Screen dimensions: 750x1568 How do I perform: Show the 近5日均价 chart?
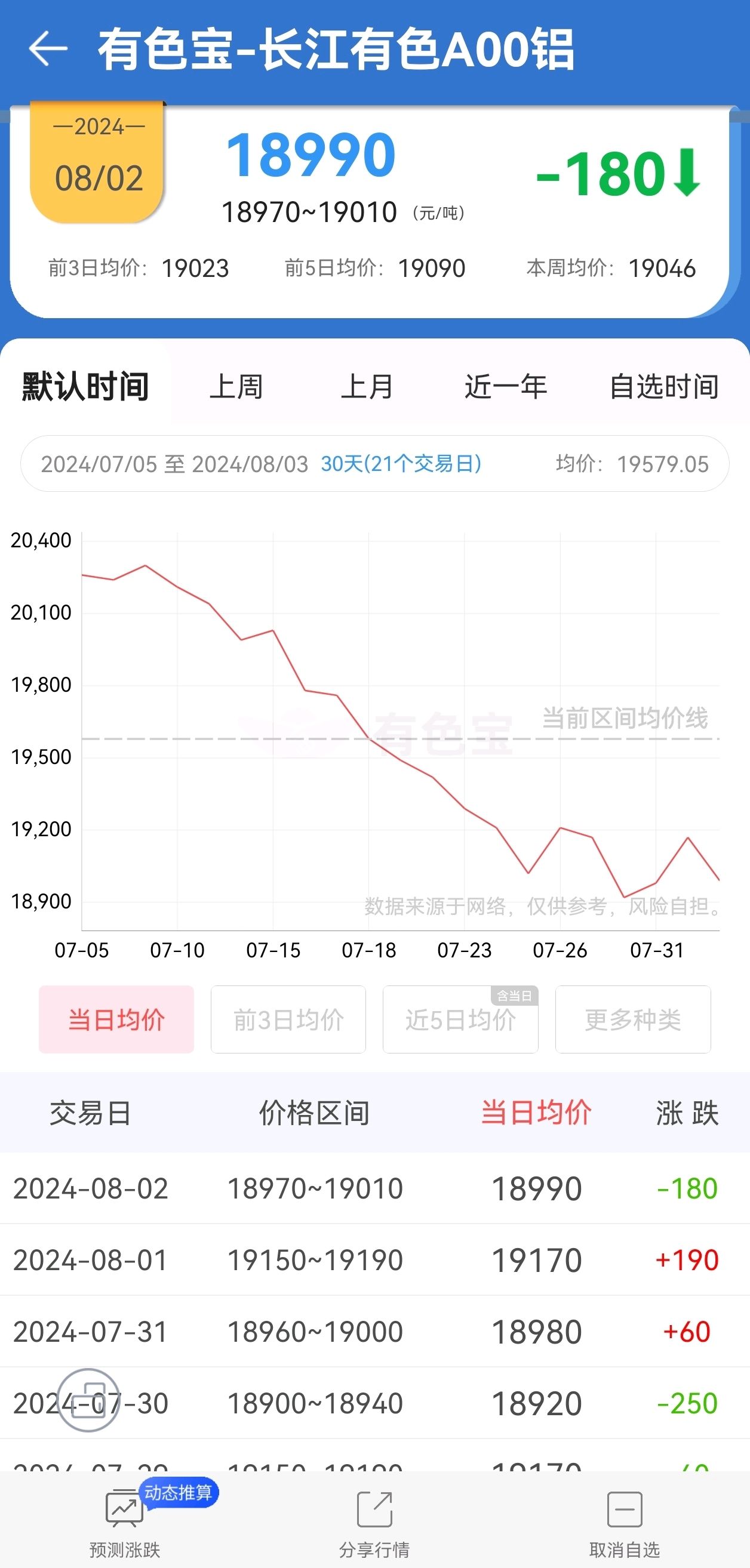click(x=460, y=1019)
